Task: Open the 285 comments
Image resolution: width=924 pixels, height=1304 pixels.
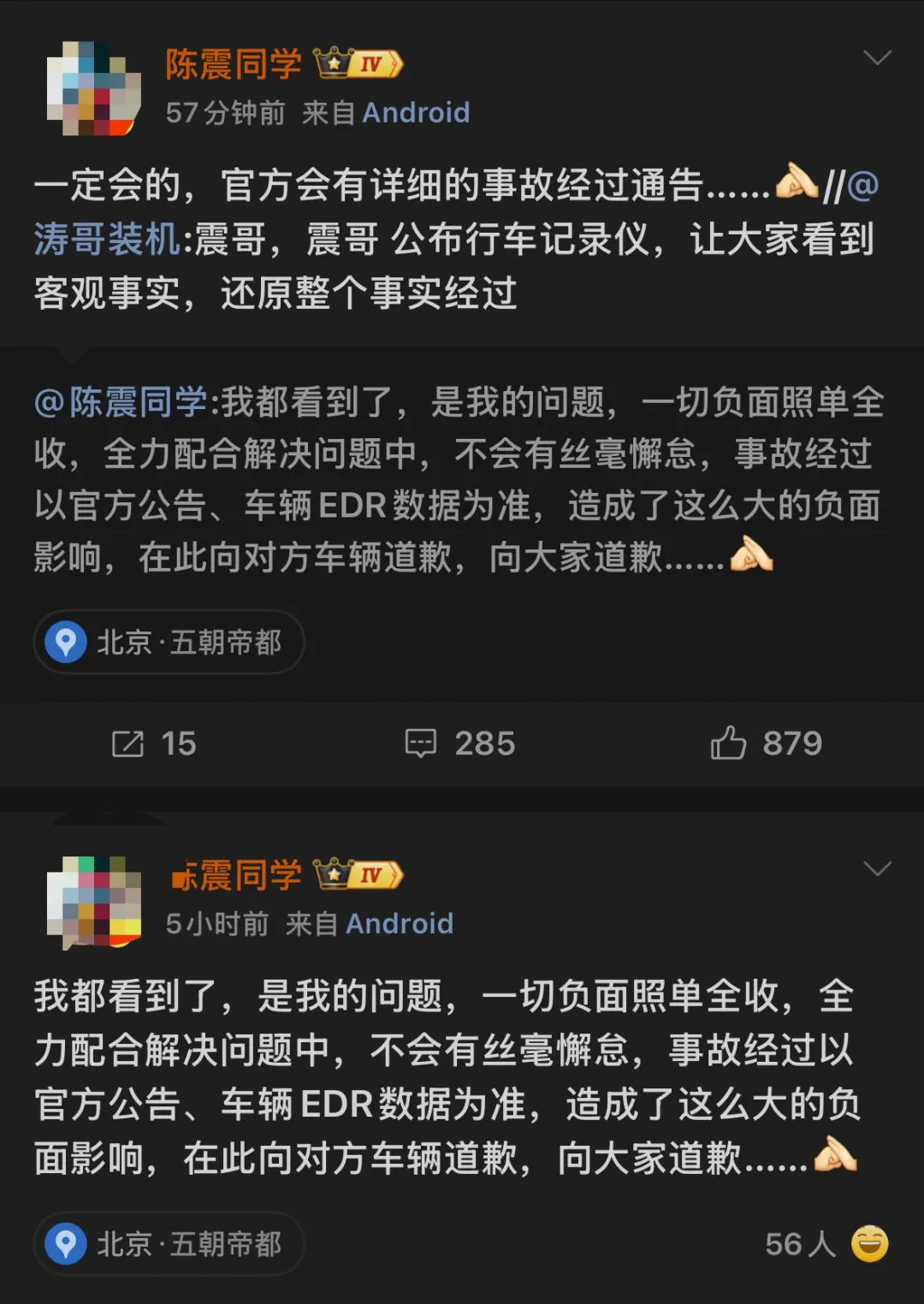Action: [460, 744]
